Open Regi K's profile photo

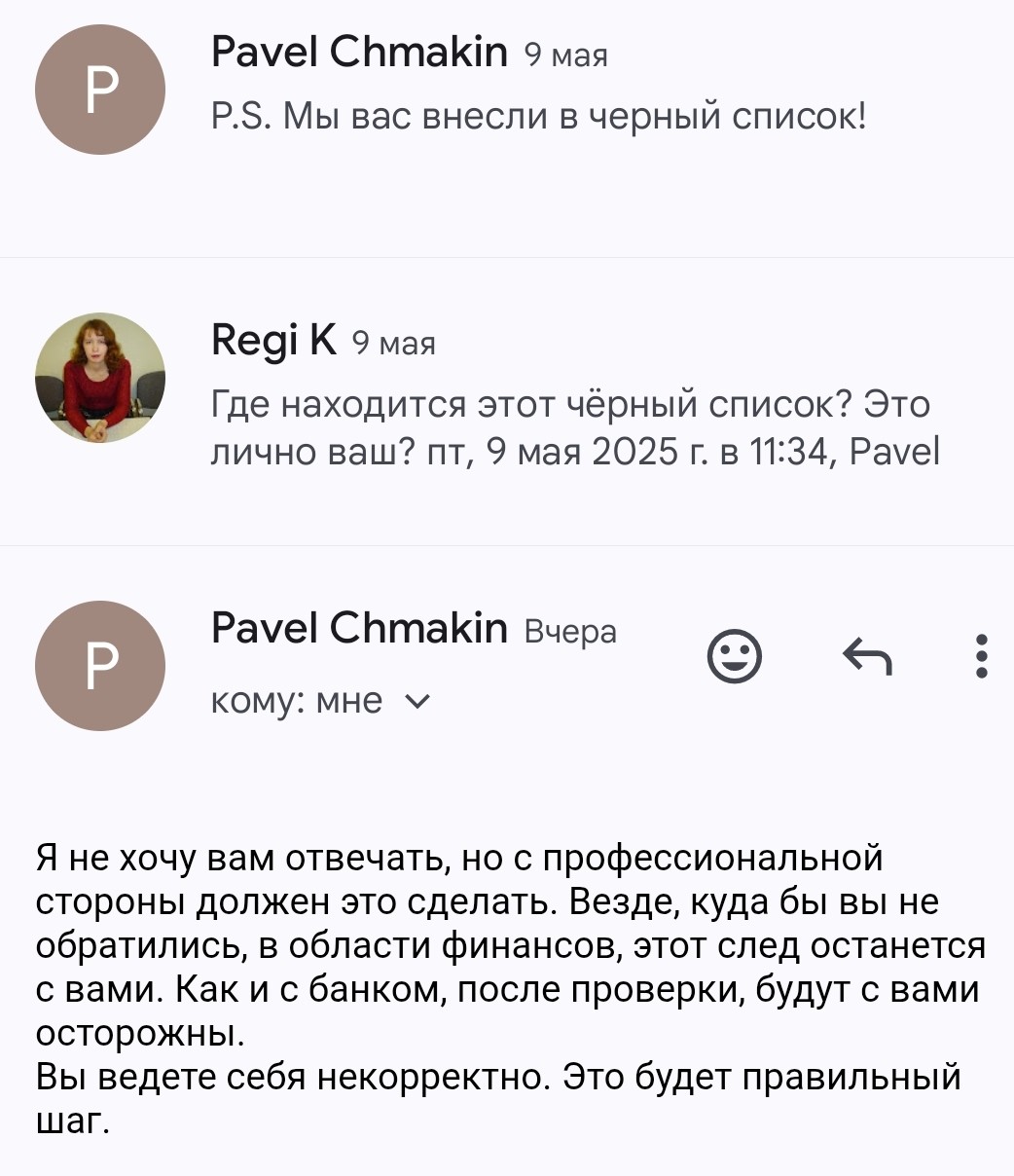[100, 378]
